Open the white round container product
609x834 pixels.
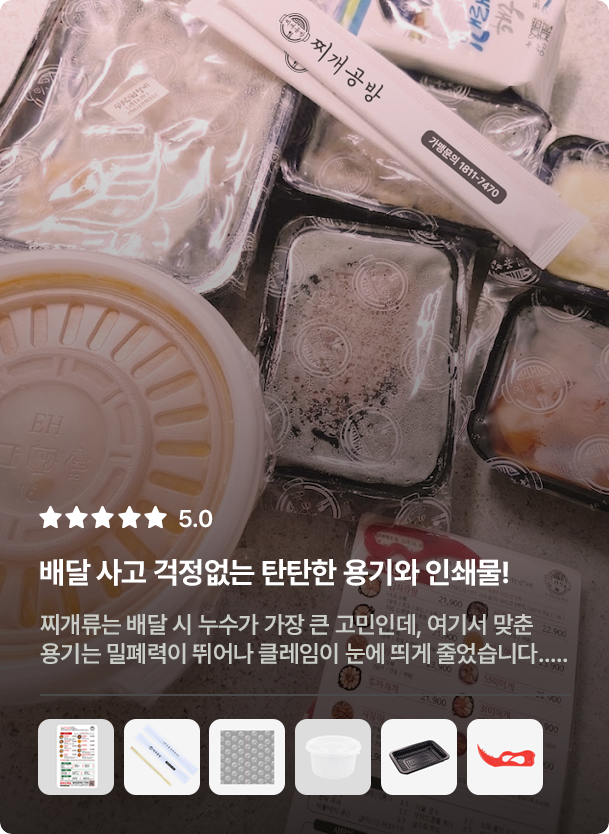click(x=333, y=757)
